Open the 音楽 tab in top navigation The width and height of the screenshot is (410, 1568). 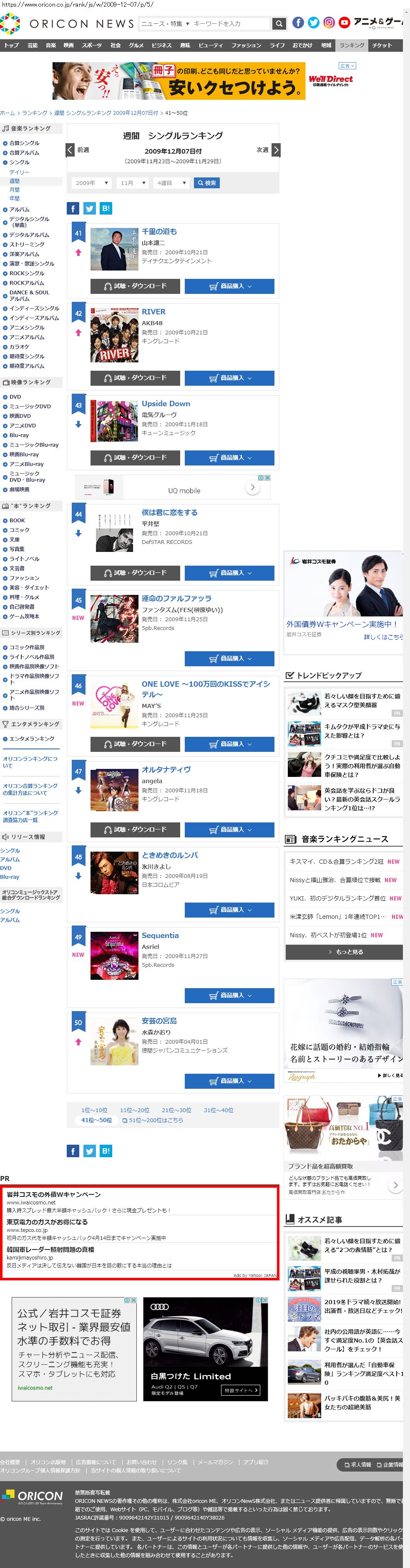tap(50, 45)
